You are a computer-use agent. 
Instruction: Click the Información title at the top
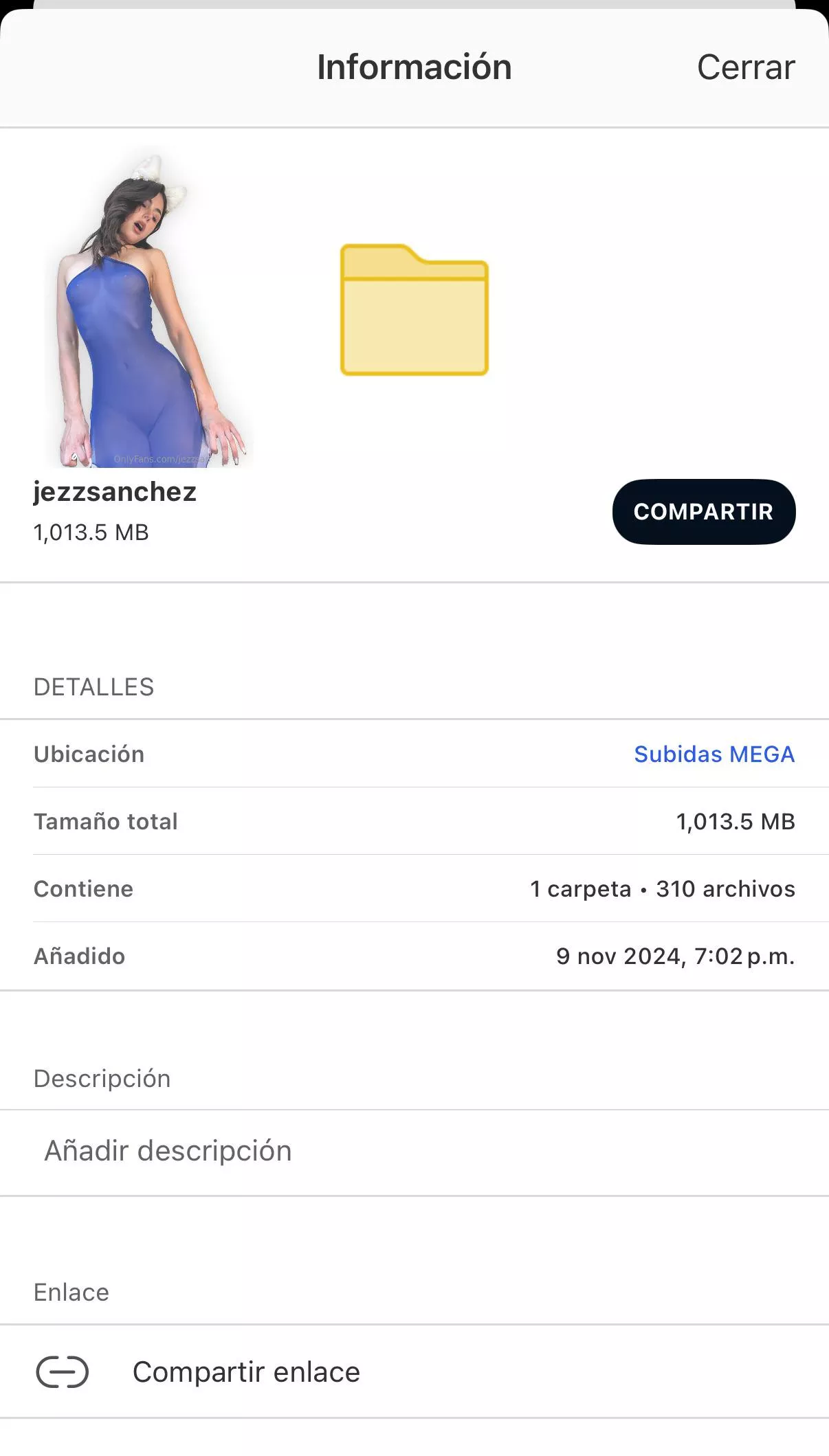click(x=414, y=67)
